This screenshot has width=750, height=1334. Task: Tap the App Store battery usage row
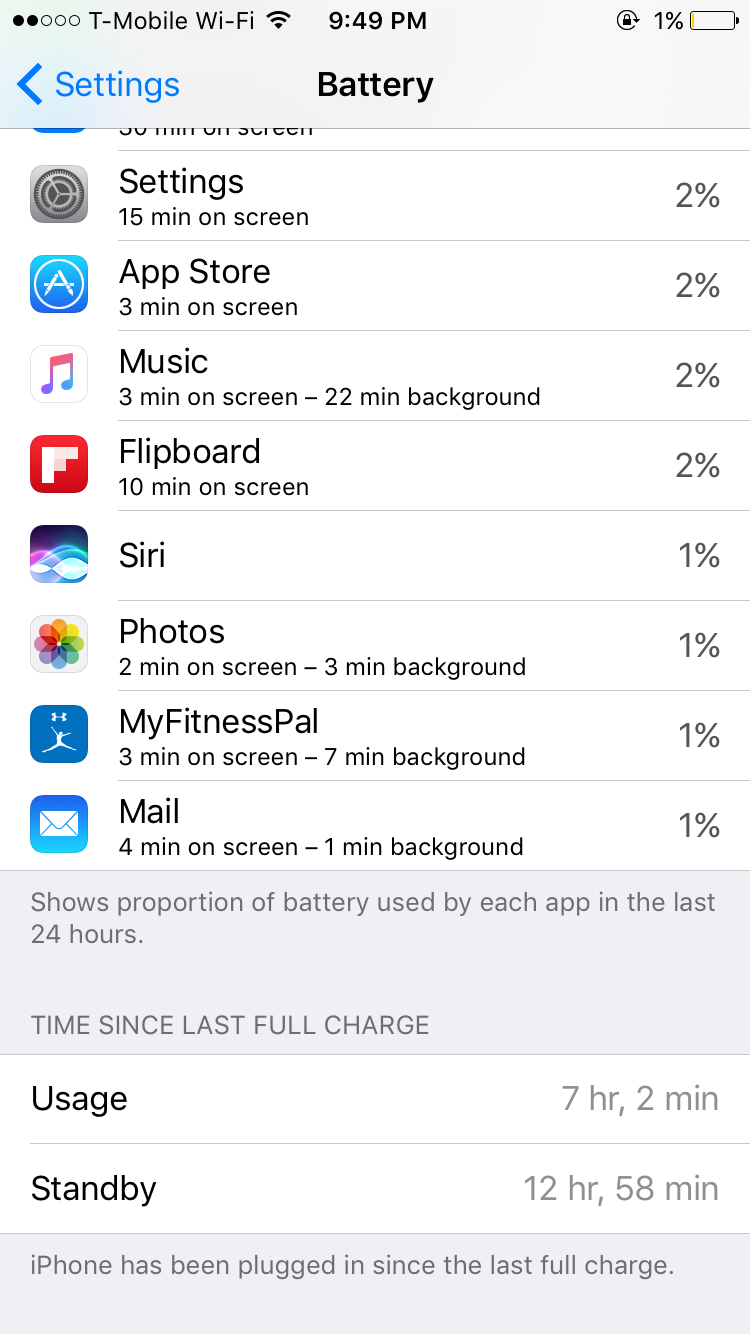point(375,286)
